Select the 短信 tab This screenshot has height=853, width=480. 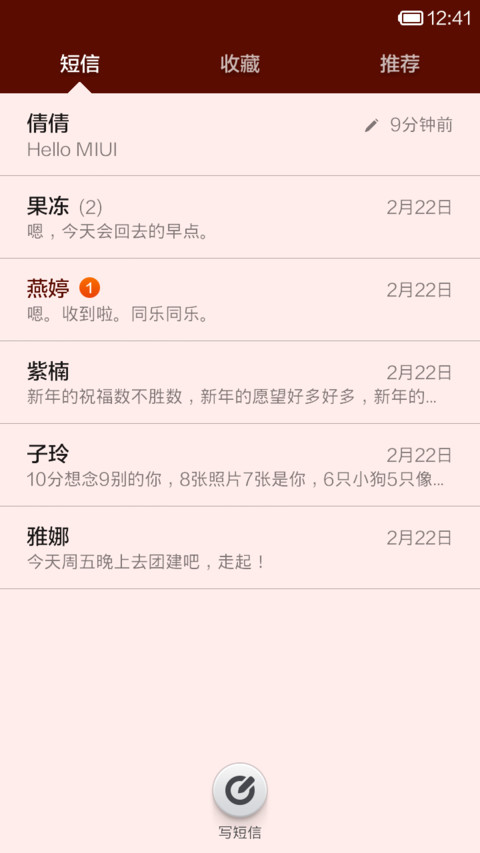click(x=79, y=64)
